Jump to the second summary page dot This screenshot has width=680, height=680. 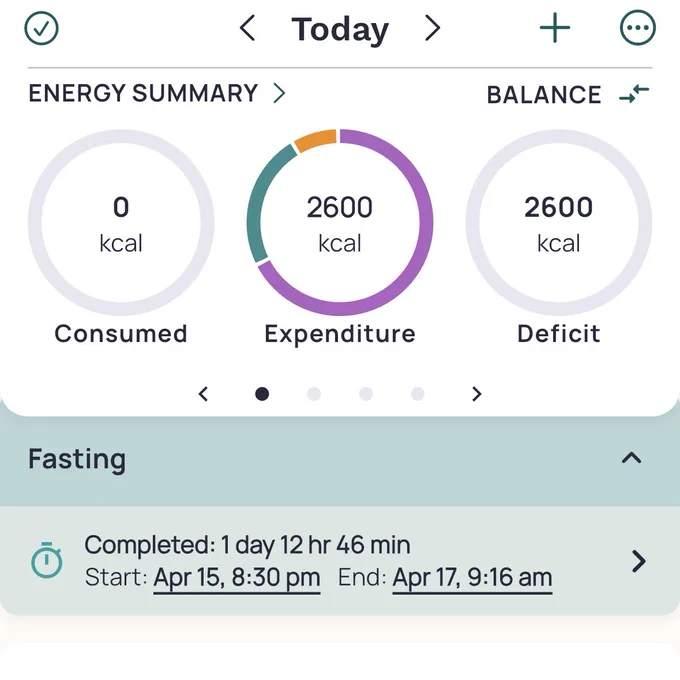[314, 394]
